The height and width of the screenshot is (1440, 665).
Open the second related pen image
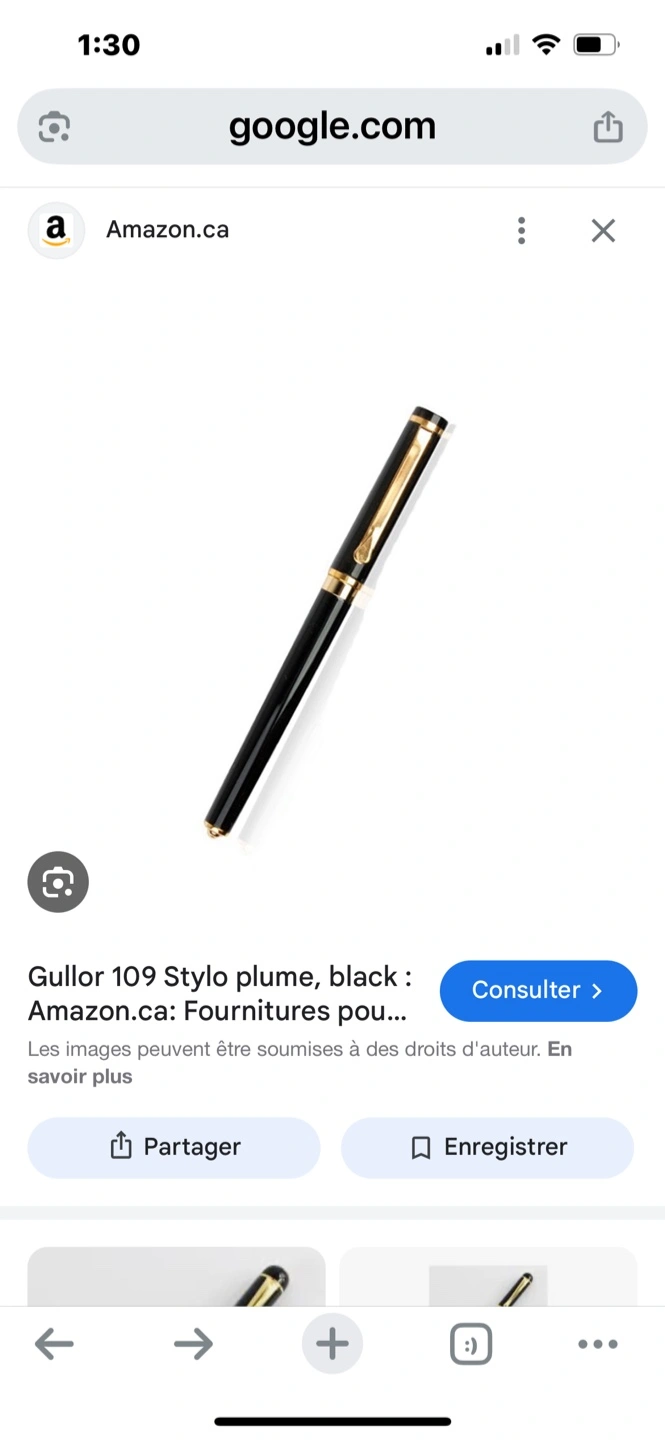(488, 1276)
